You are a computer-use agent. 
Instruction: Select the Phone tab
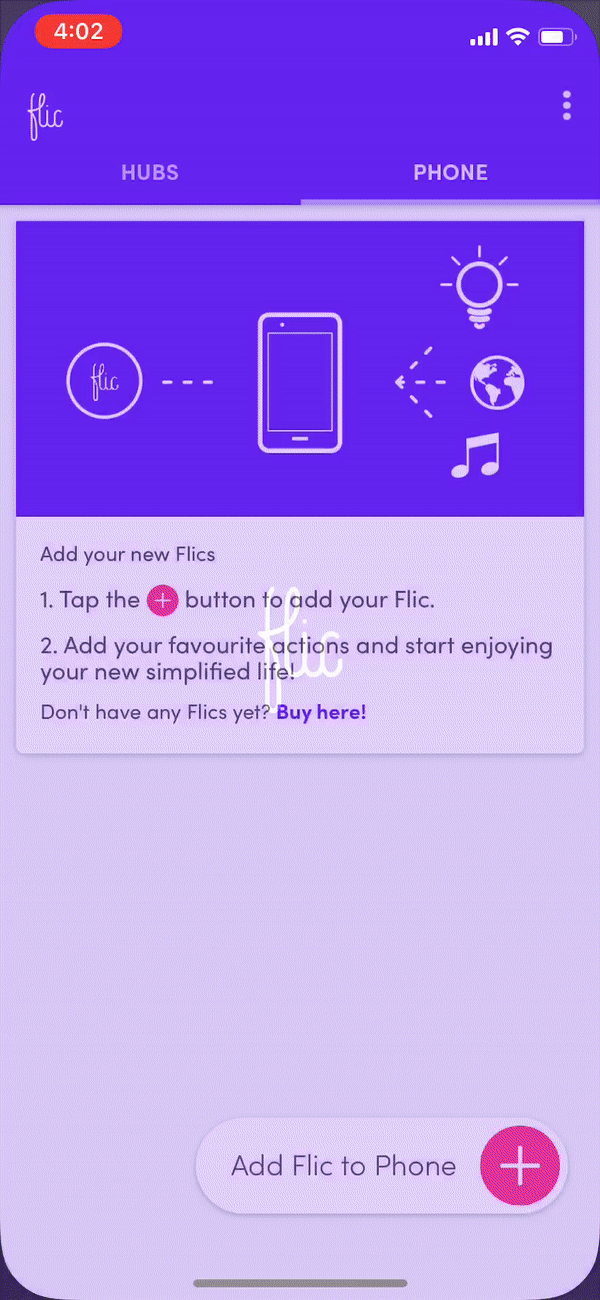(450, 172)
